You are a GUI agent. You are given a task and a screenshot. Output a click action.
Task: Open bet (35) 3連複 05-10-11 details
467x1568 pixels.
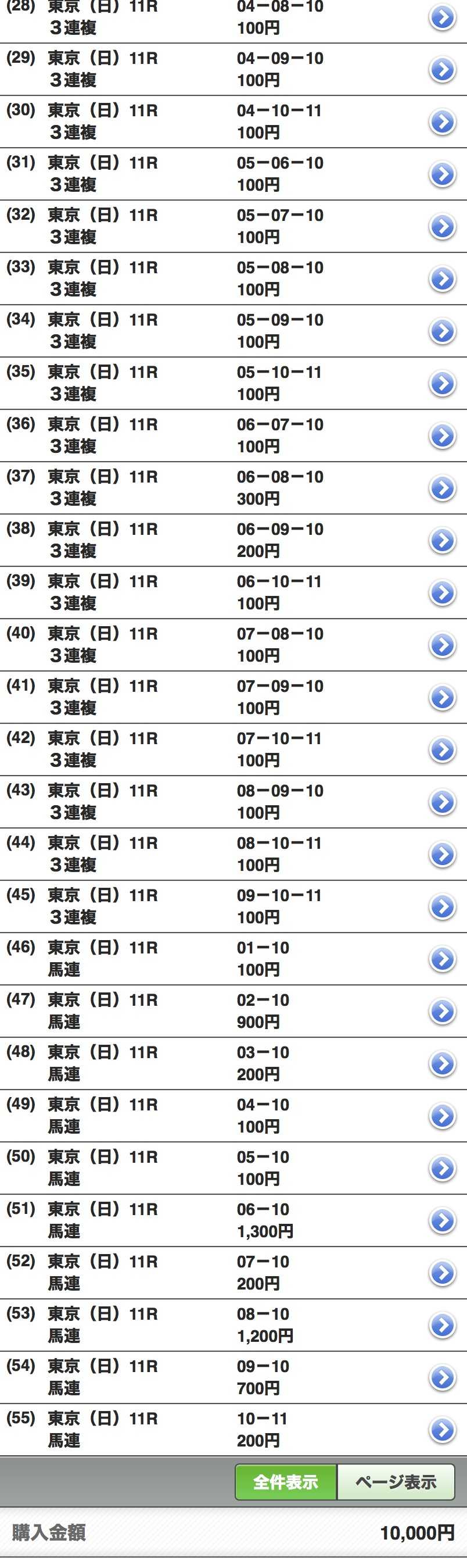(x=442, y=384)
